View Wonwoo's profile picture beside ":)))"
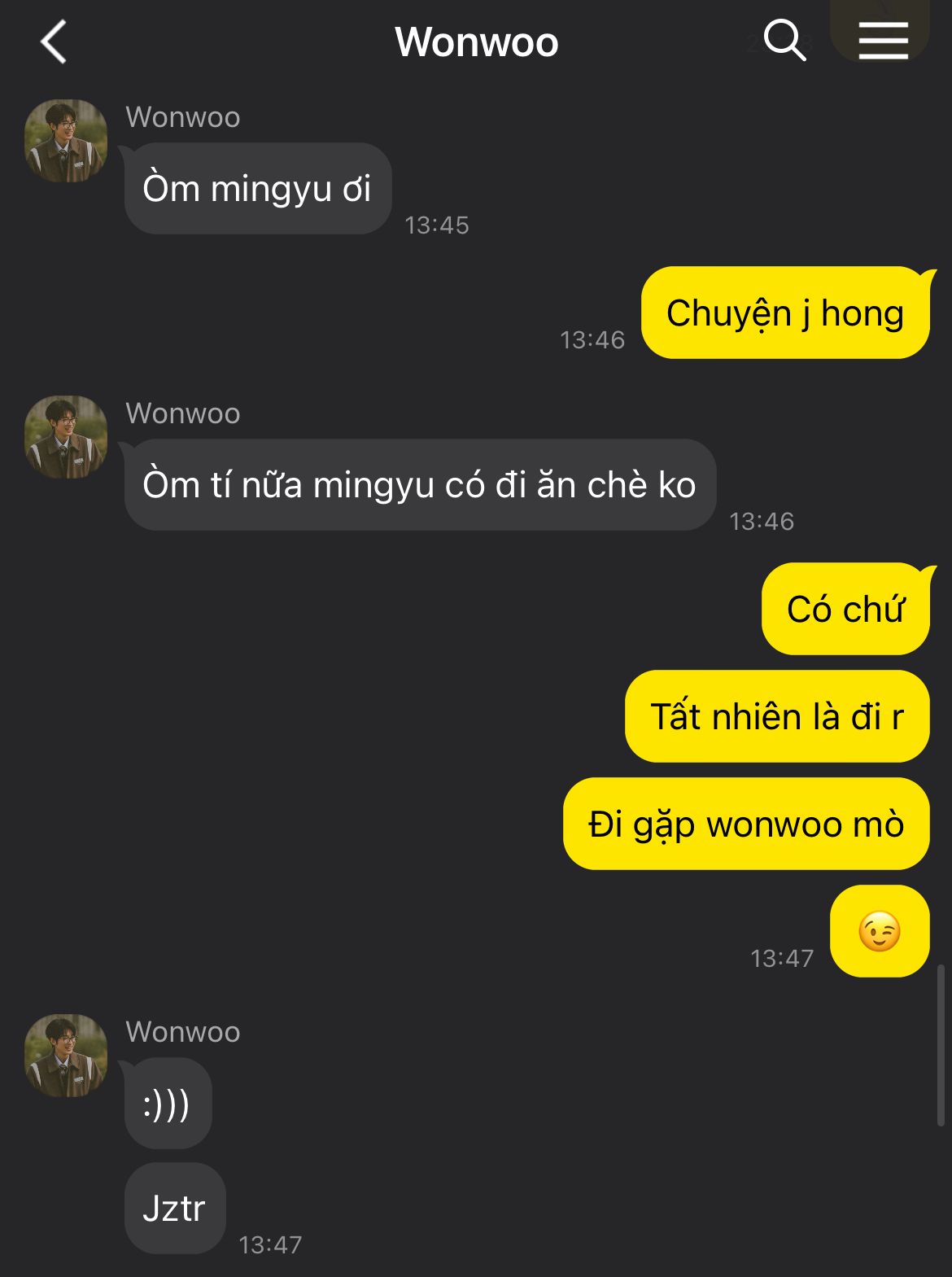 click(66, 1056)
